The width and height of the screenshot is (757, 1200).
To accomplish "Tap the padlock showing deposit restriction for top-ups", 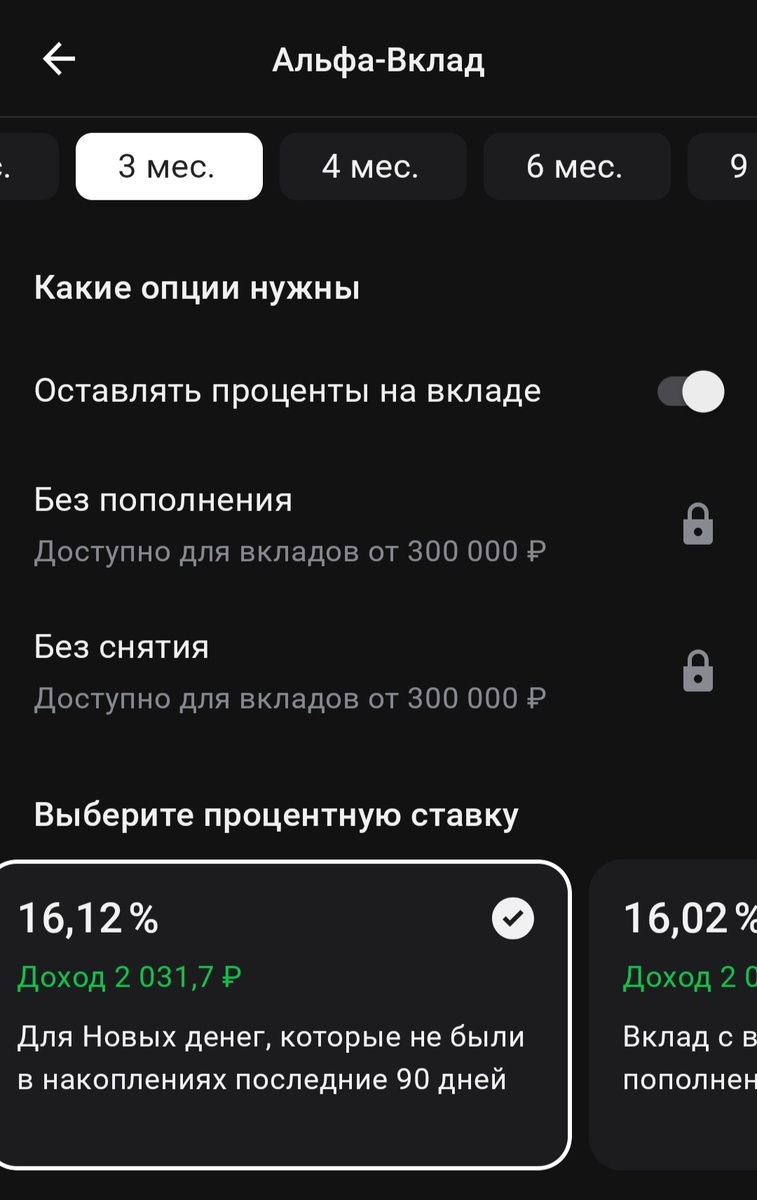I will [x=700, y=523].
